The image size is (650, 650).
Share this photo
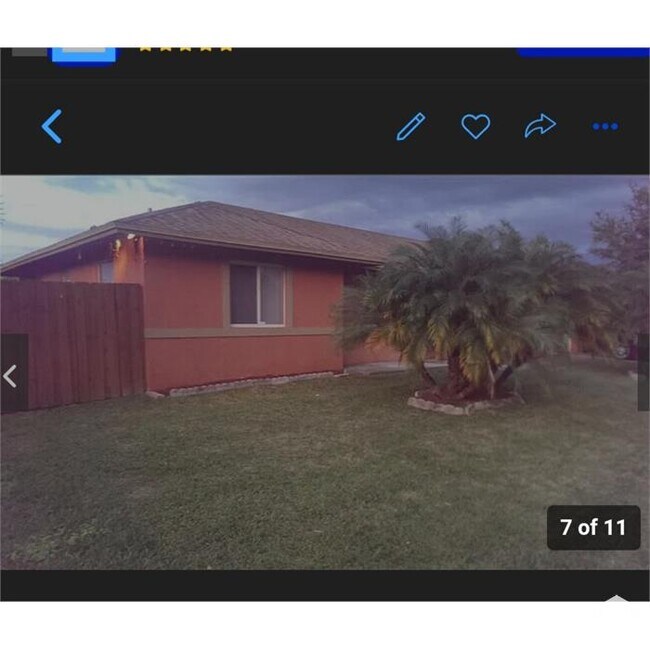click(540, 126)
